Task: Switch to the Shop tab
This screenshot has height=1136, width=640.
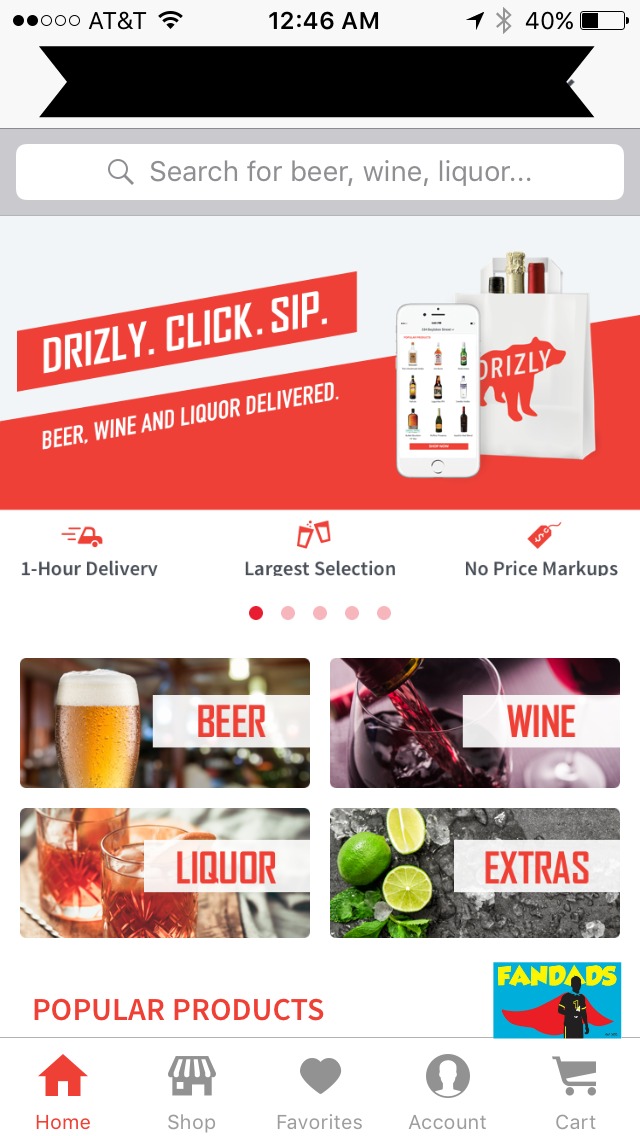Action: tap(191, 1093)
